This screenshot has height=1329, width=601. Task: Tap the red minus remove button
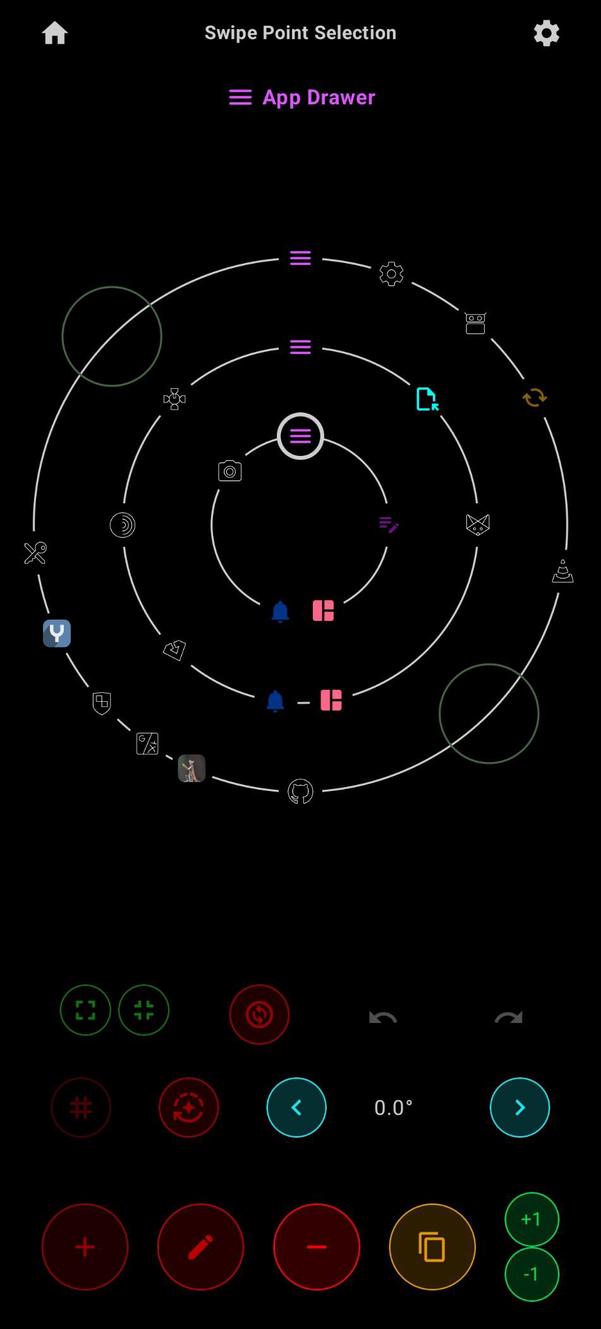pos(316,1247)
